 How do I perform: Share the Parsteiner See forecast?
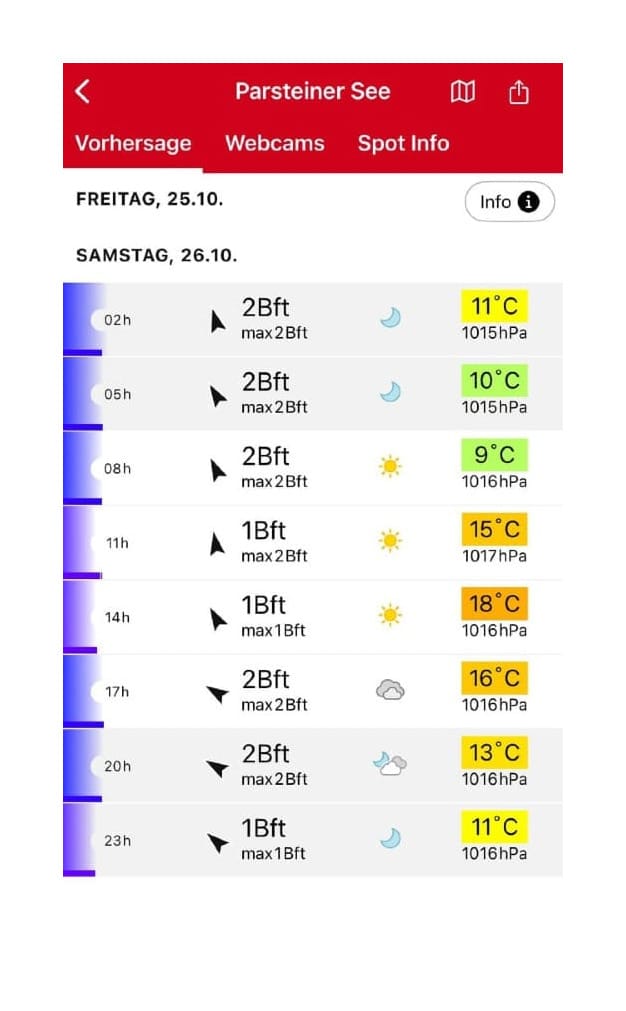pos(518,92)
